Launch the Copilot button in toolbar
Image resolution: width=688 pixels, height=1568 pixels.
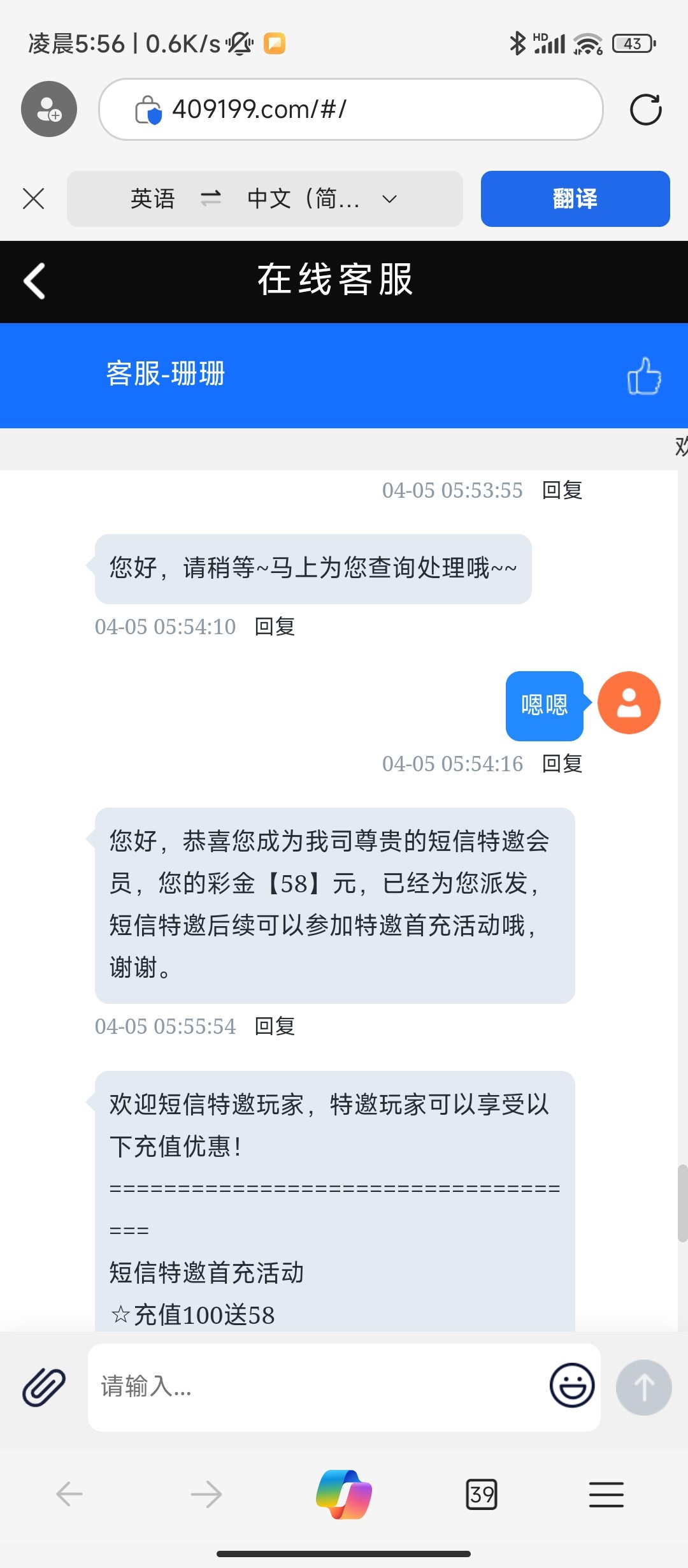[x=344, y=1494]
